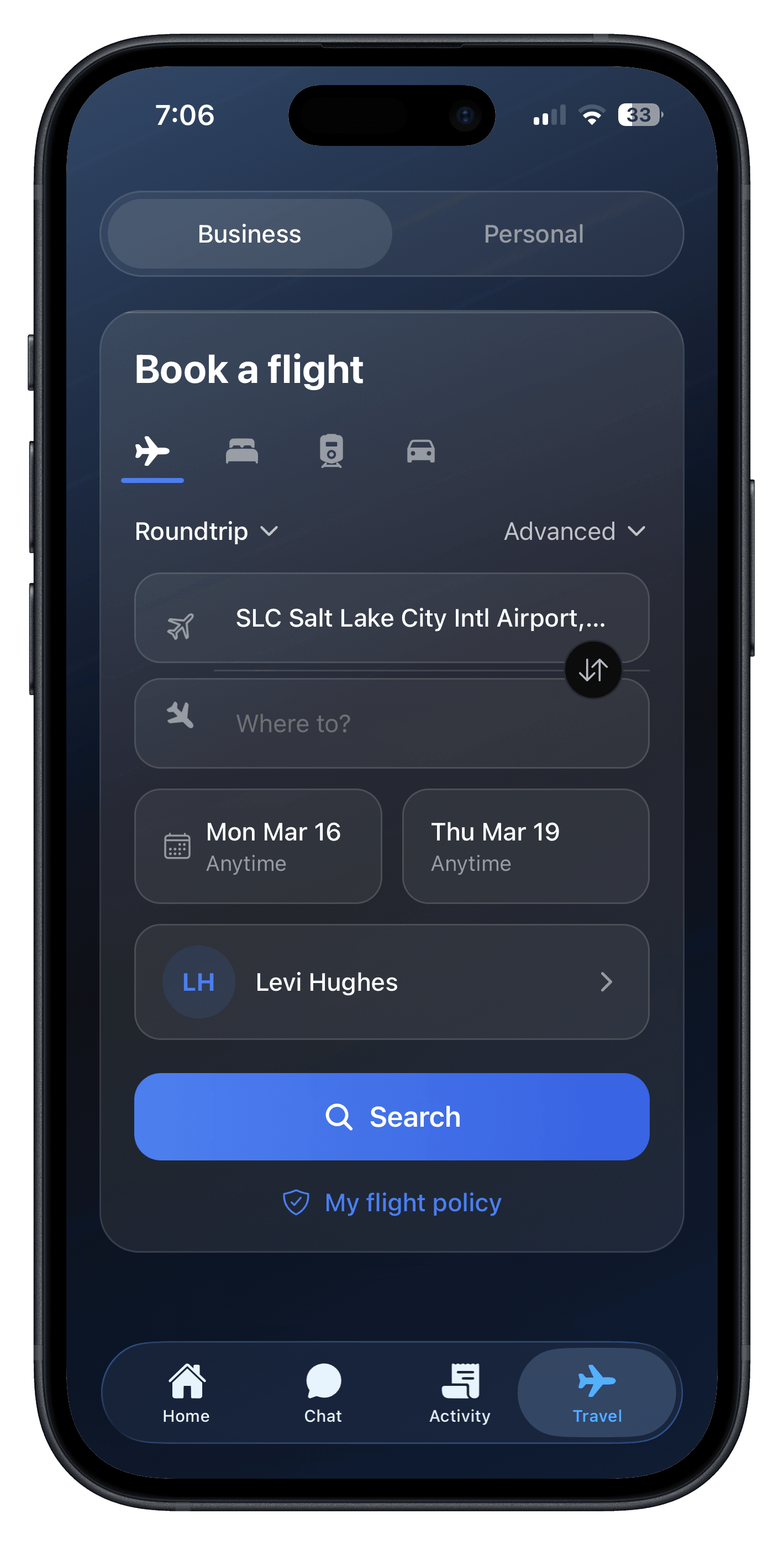Viewport: 784px width, 1545px height.
Task: Expand the Advanced search options
Action: [573, 532]
